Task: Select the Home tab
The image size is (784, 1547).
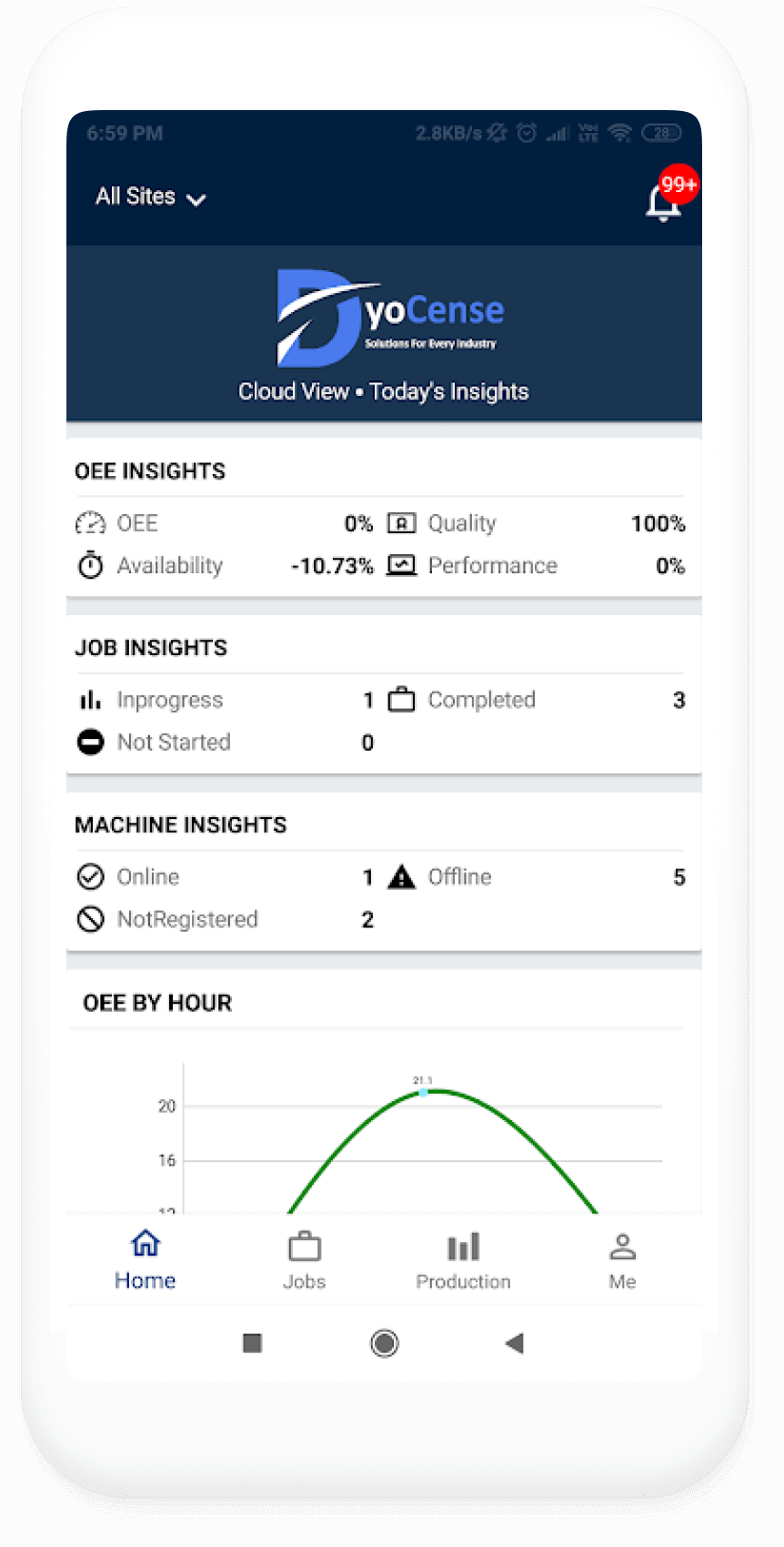Action: (x=146, y=1260)
